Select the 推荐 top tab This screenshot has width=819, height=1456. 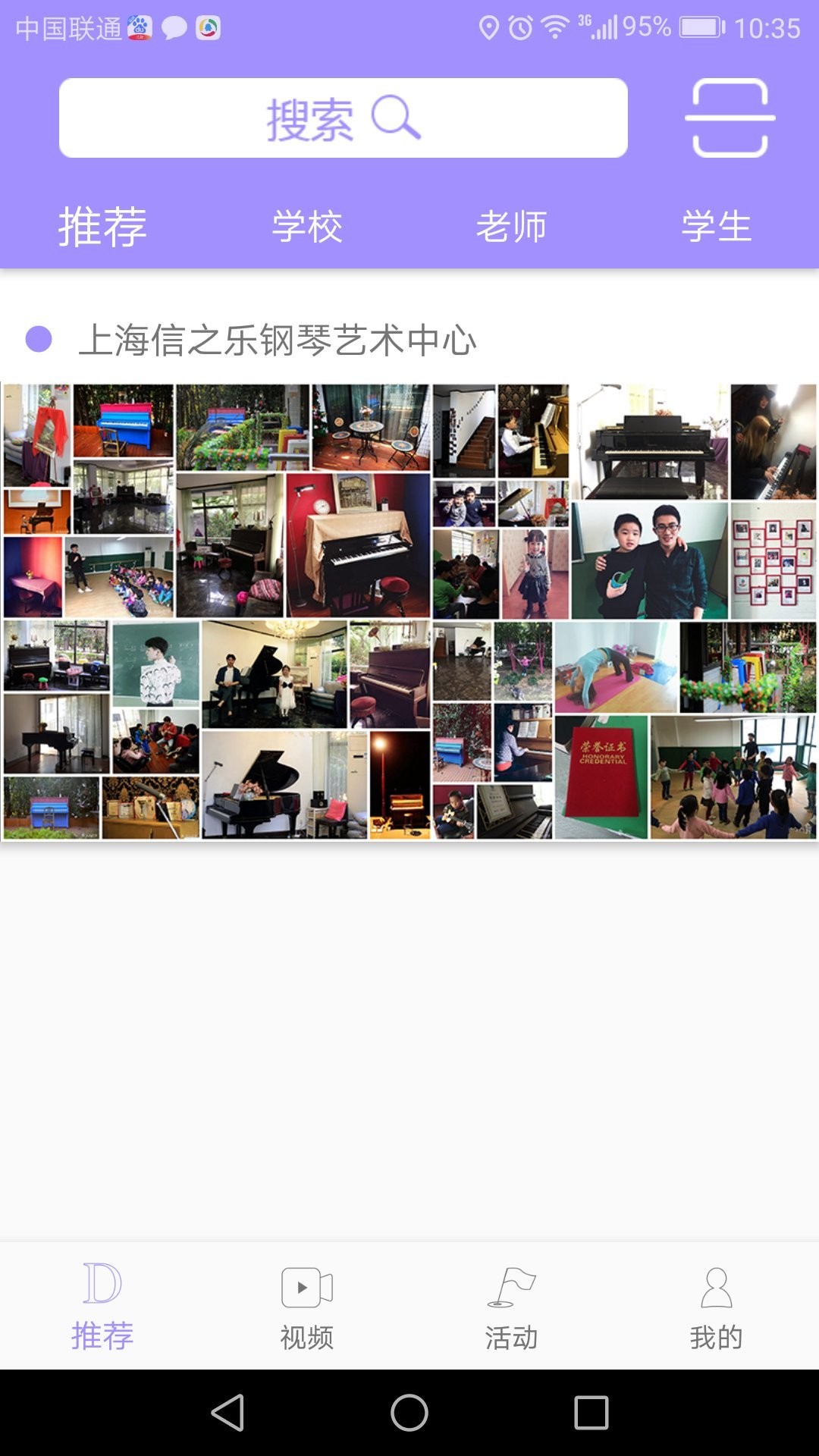coord(102,227)
